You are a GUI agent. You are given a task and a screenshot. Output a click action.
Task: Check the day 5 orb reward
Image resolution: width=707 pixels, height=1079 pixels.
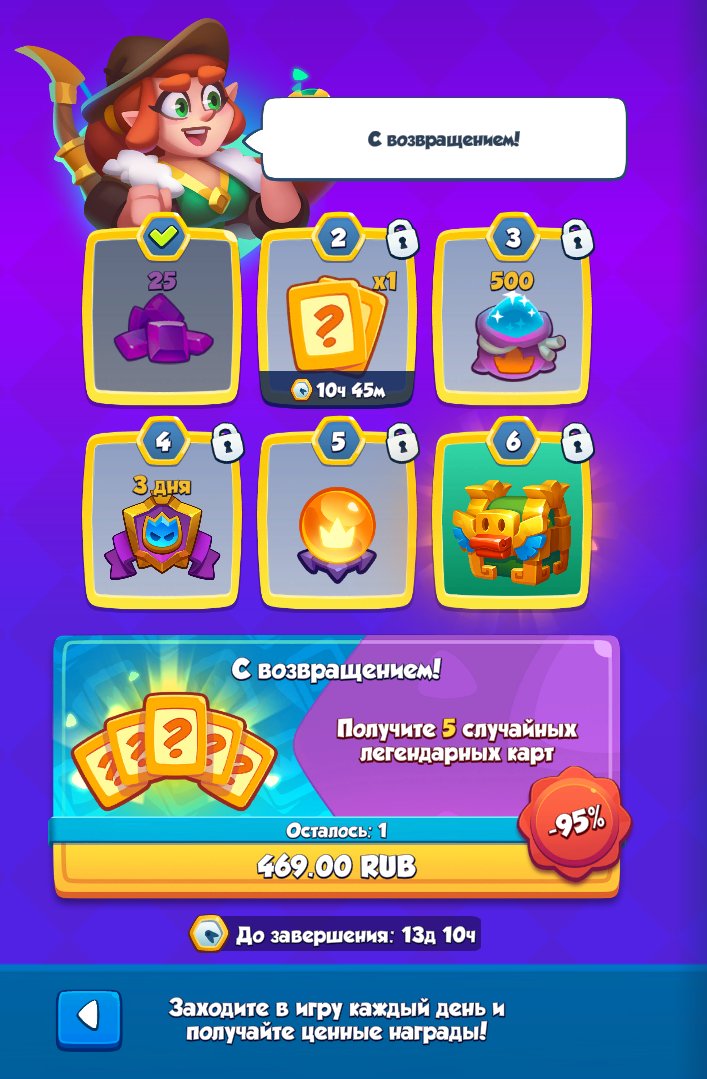[337, 522]
